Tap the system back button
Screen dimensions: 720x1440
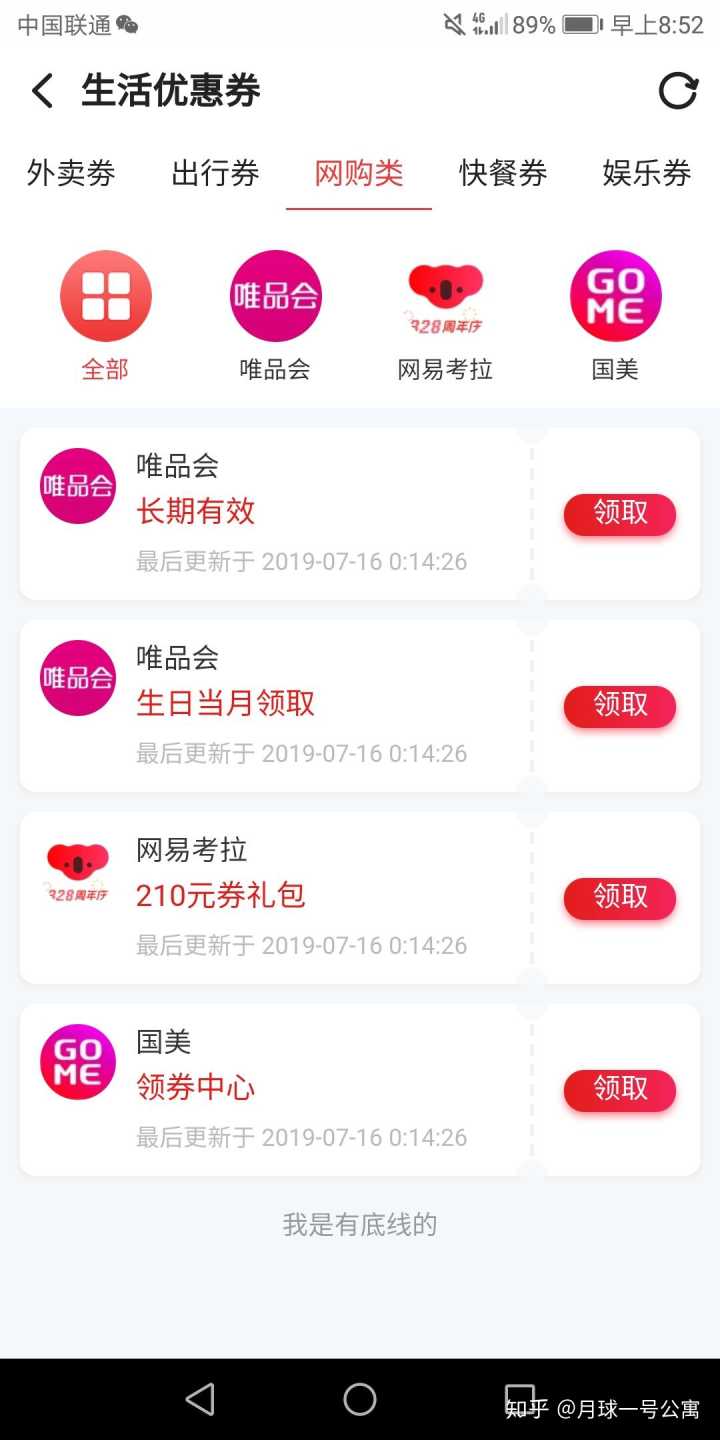(200, 1399)
